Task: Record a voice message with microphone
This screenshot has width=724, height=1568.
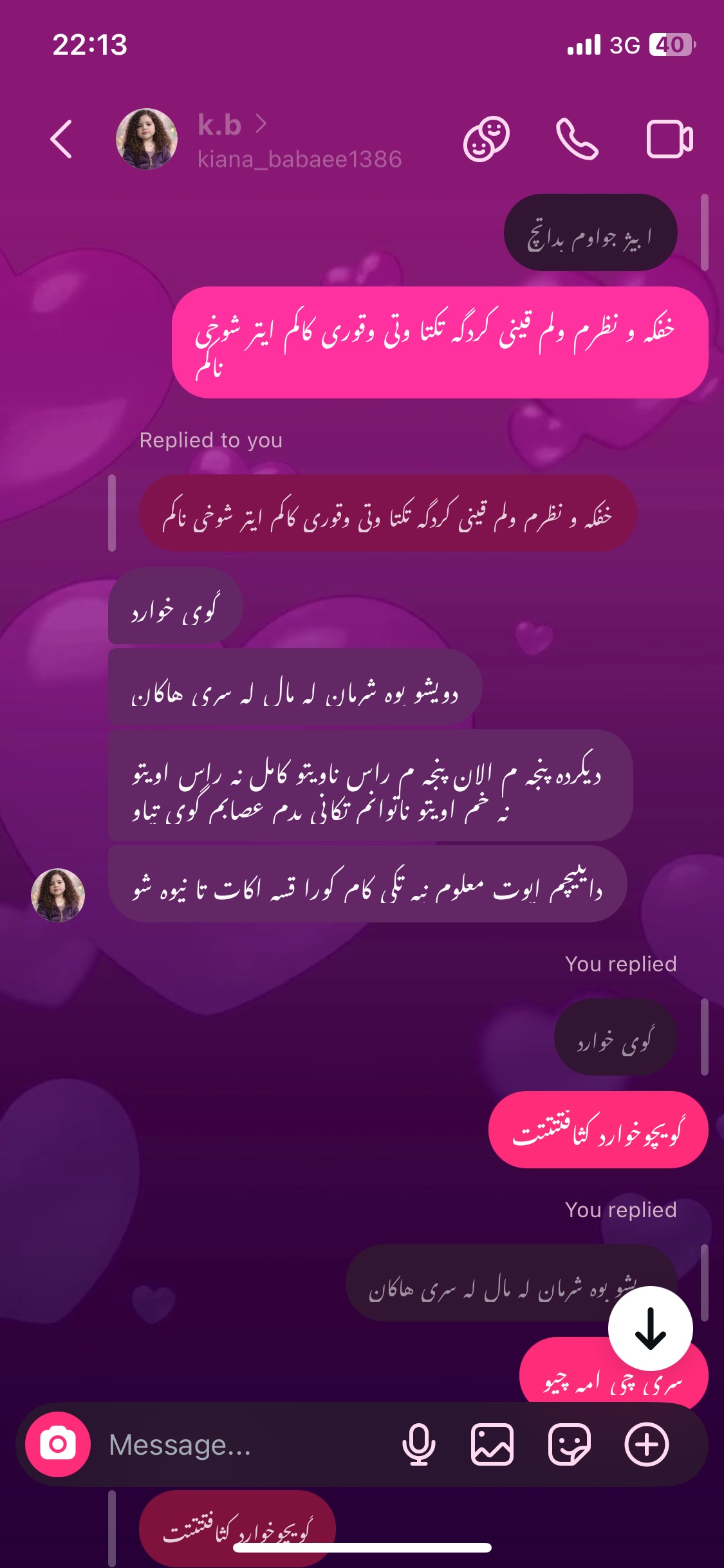Action: pyautogui.click(x=419, y=1444)
